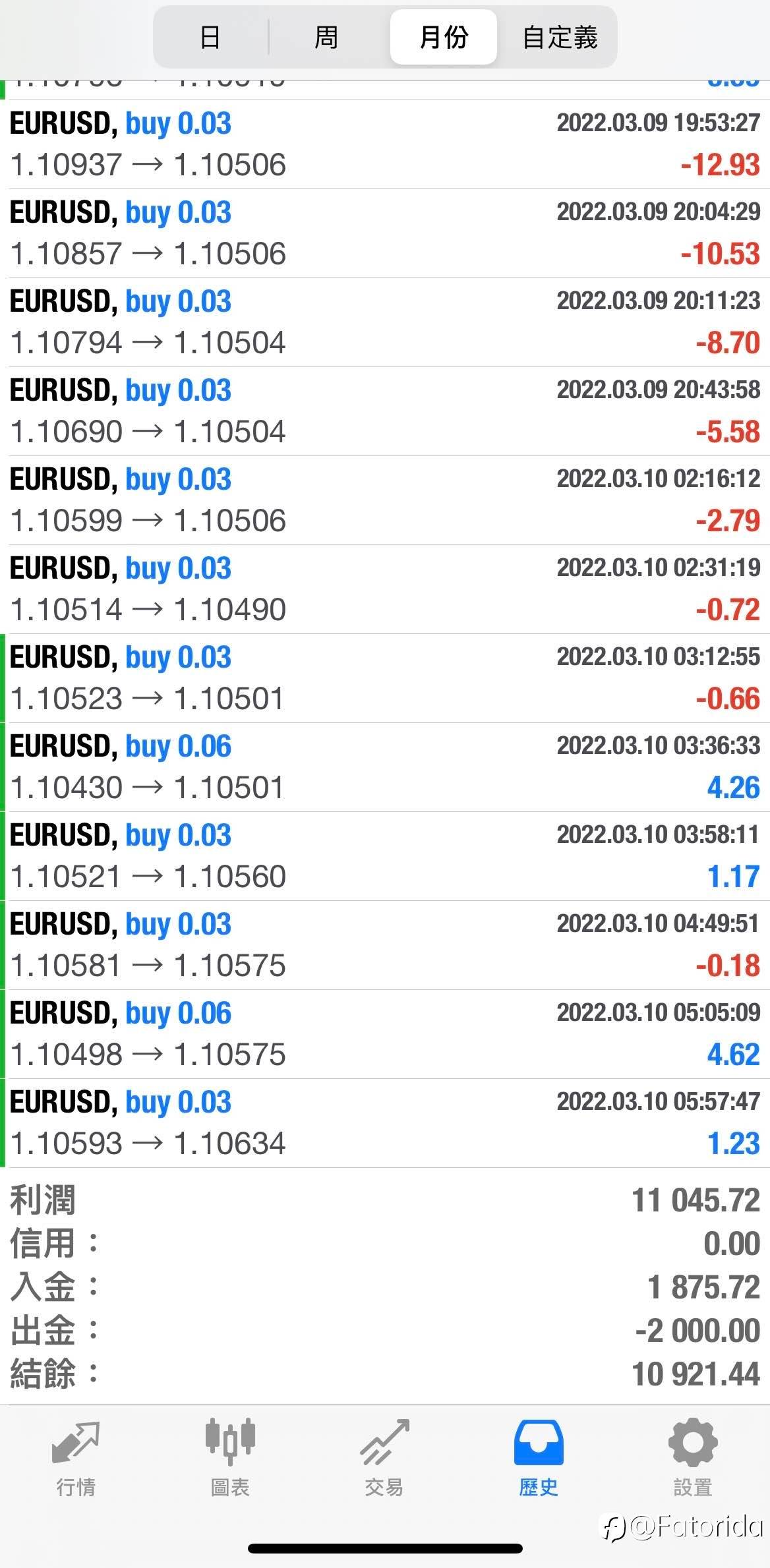Open the EURUSD trade at 2022.03.10 03:58:11

[385, 856]
